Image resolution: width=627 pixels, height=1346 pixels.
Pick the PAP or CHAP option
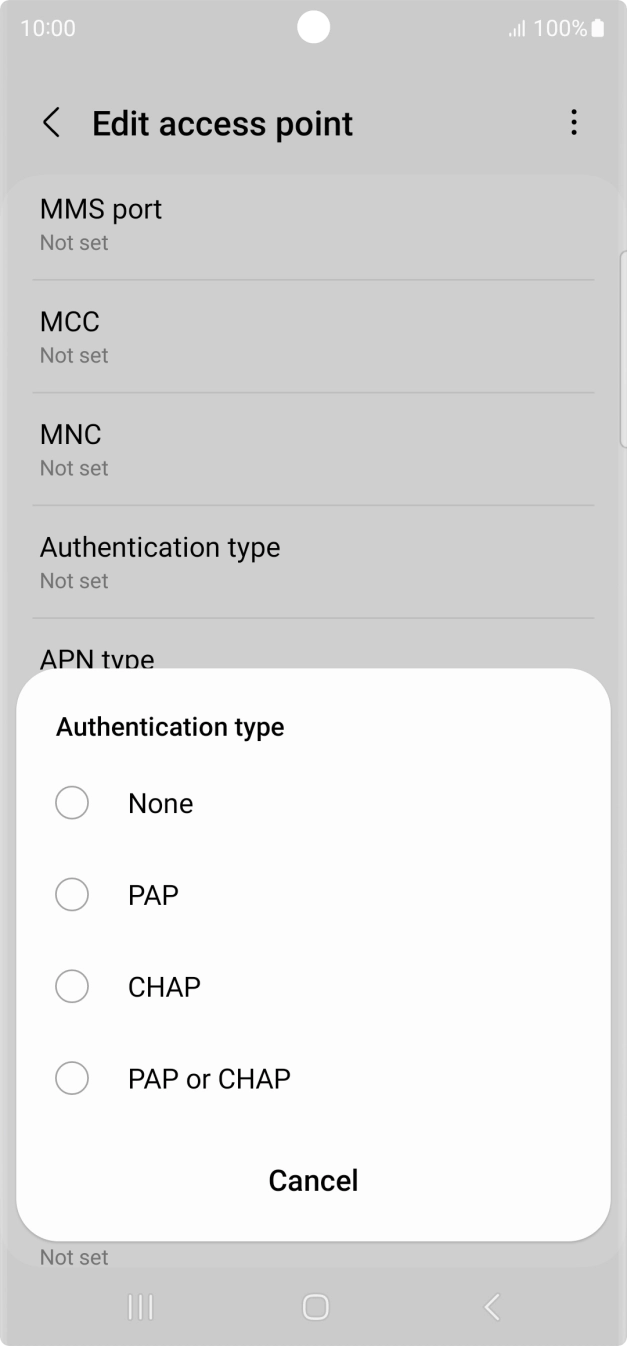[72, 1079]
